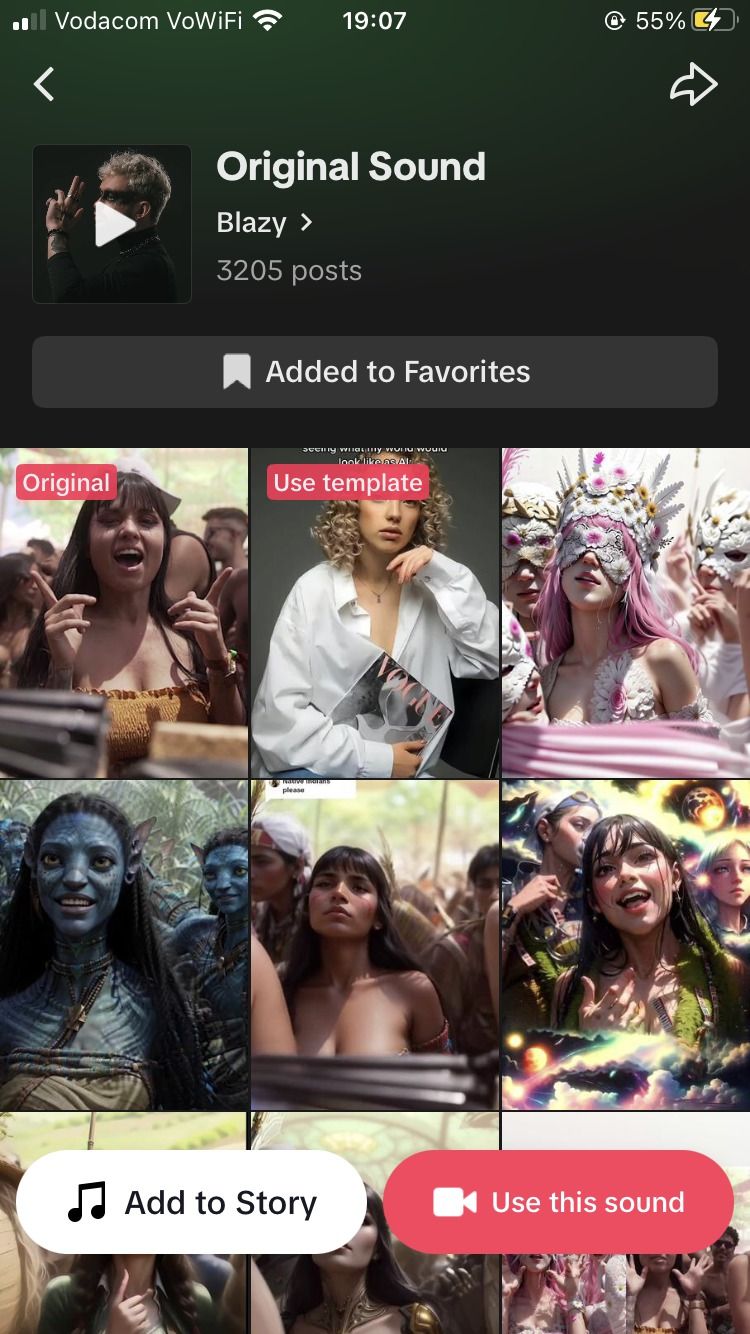Screen dimensions: 750x1334
Task: Expand Blazy's profile via the chevron
Action: (x=306, y=222)
